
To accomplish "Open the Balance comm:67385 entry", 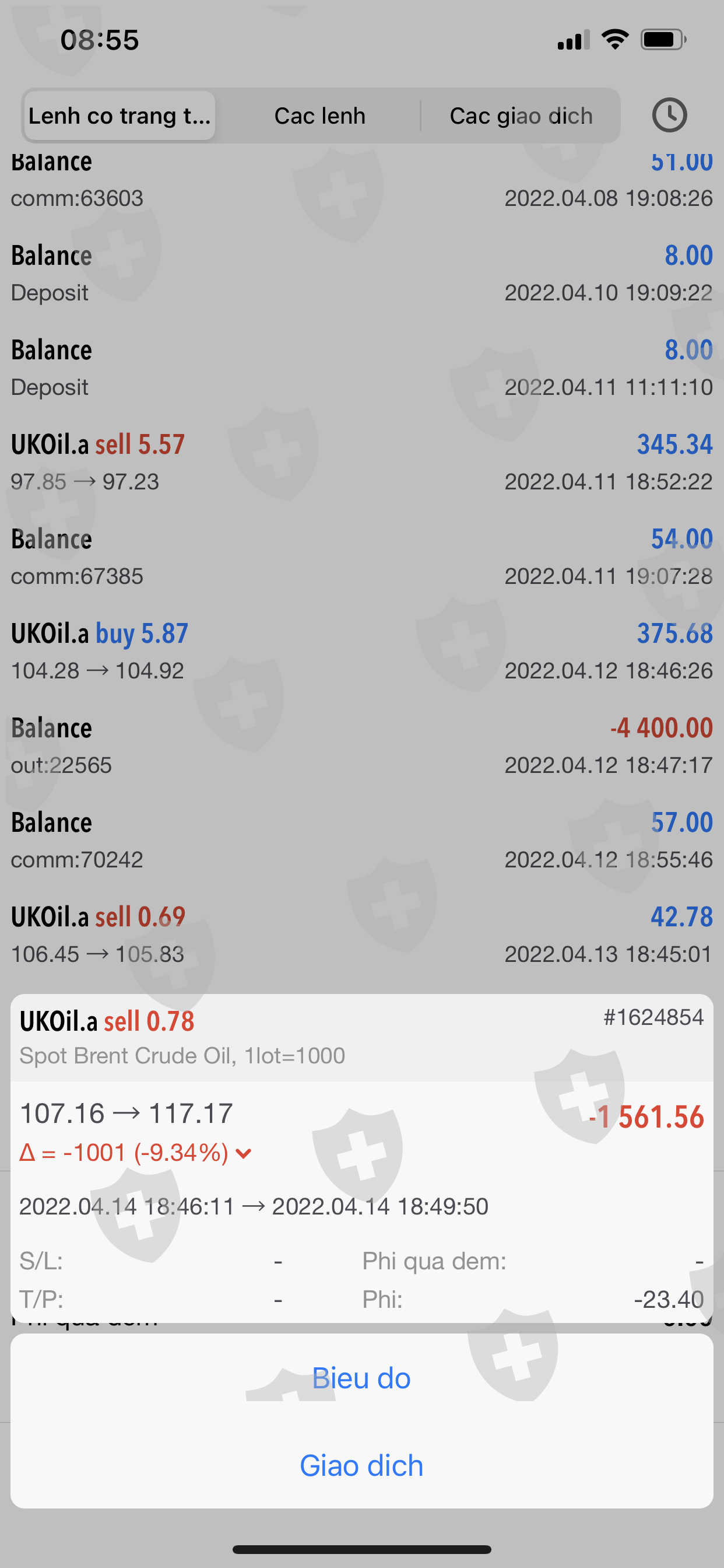I will click(x=361, y=557).
